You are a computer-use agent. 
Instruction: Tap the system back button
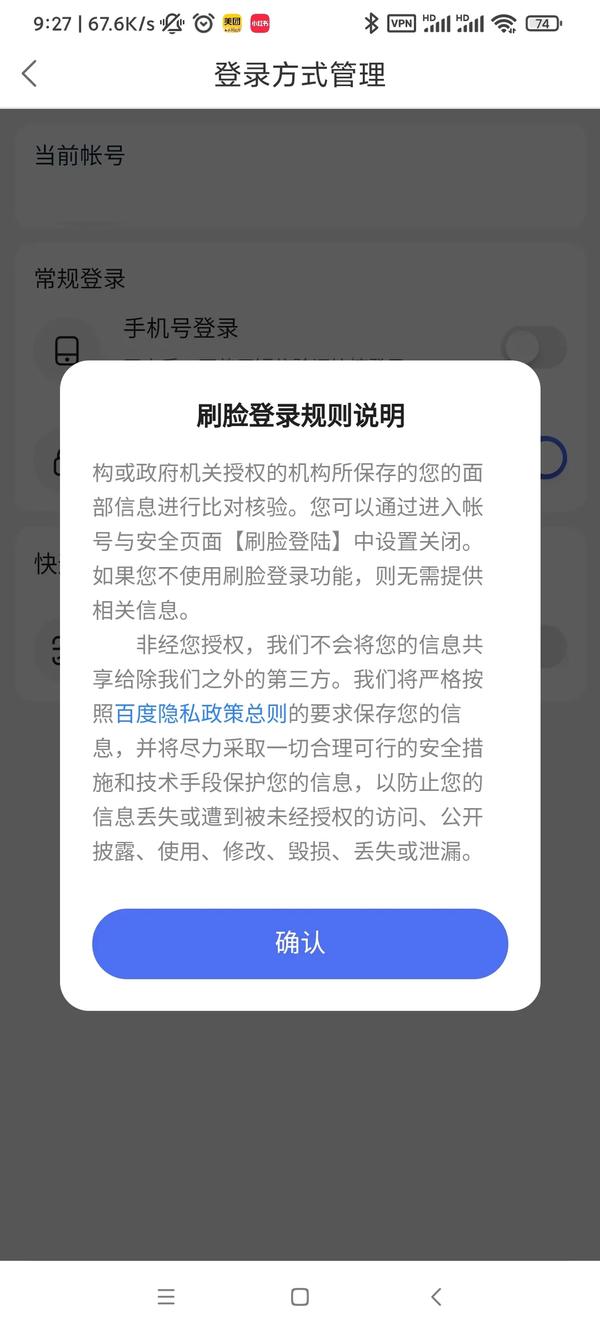click(436, 1297)
